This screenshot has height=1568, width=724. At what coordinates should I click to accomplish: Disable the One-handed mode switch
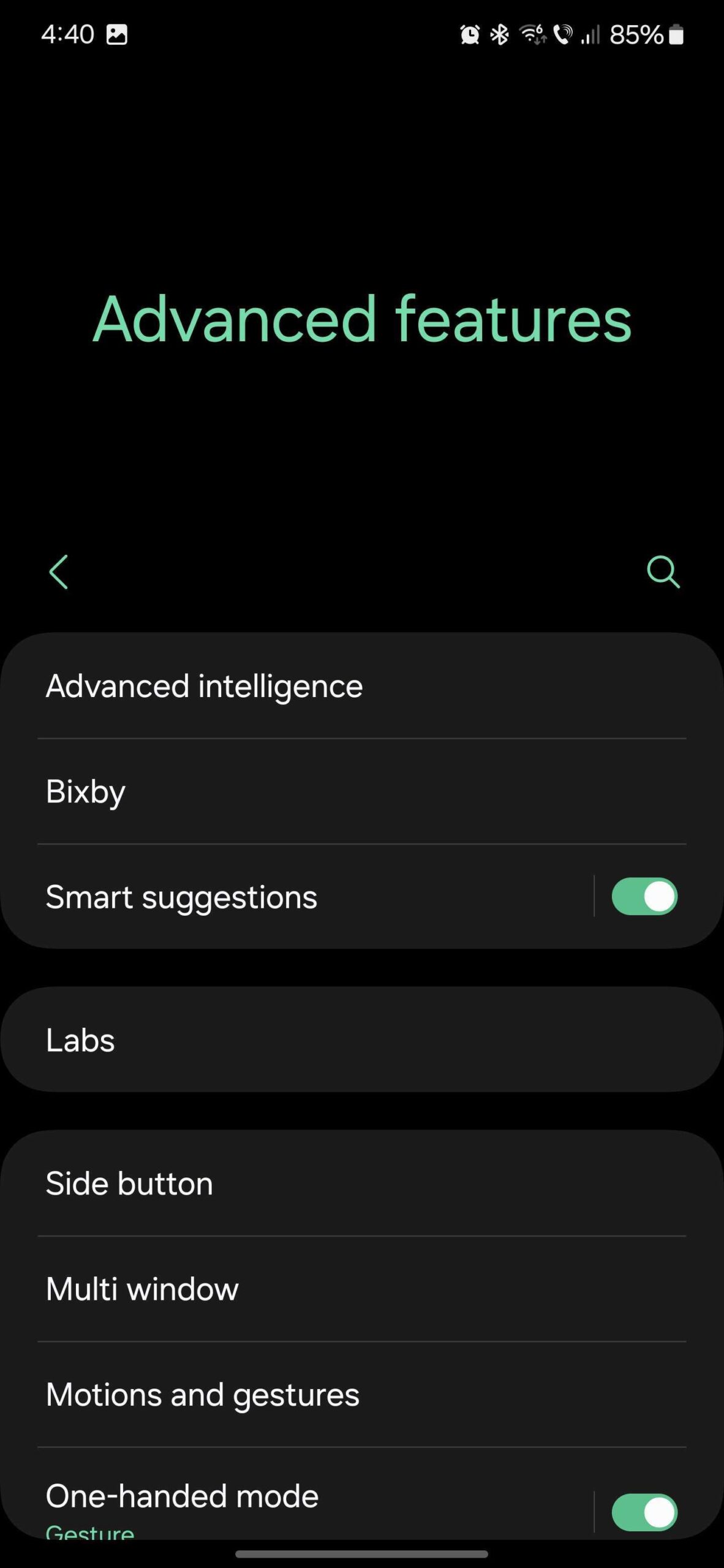[644, 1512]
